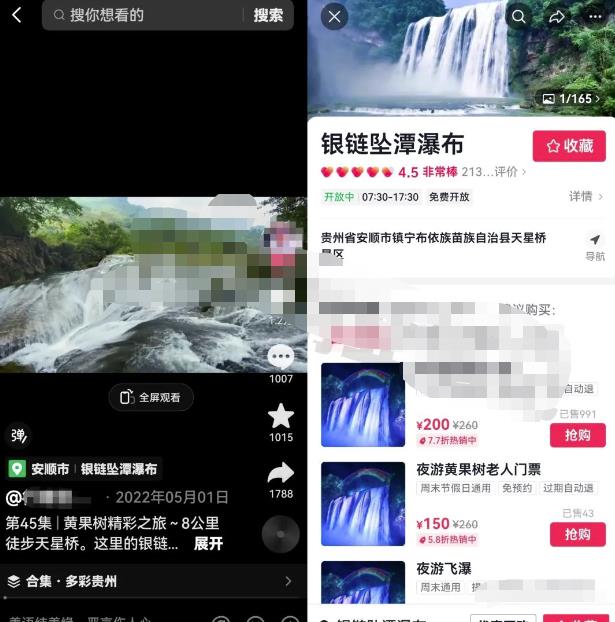This screenshot has width=615, height=622.
Task: Open 详情 for opening hours
Action: pyautogui.click(x=586, y=197)
